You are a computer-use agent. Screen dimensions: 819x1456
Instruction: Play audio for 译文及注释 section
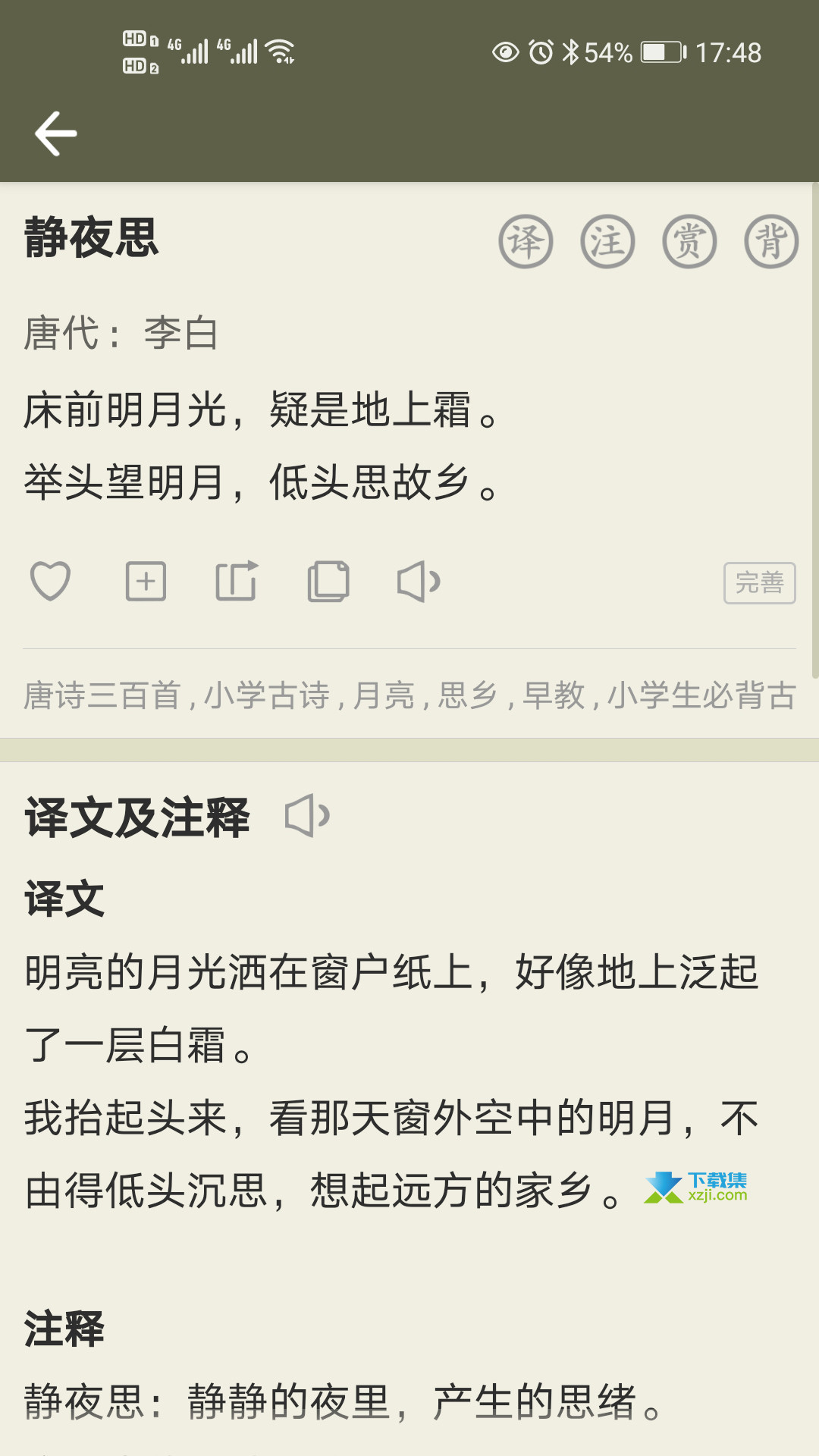[x=307, y=816]
